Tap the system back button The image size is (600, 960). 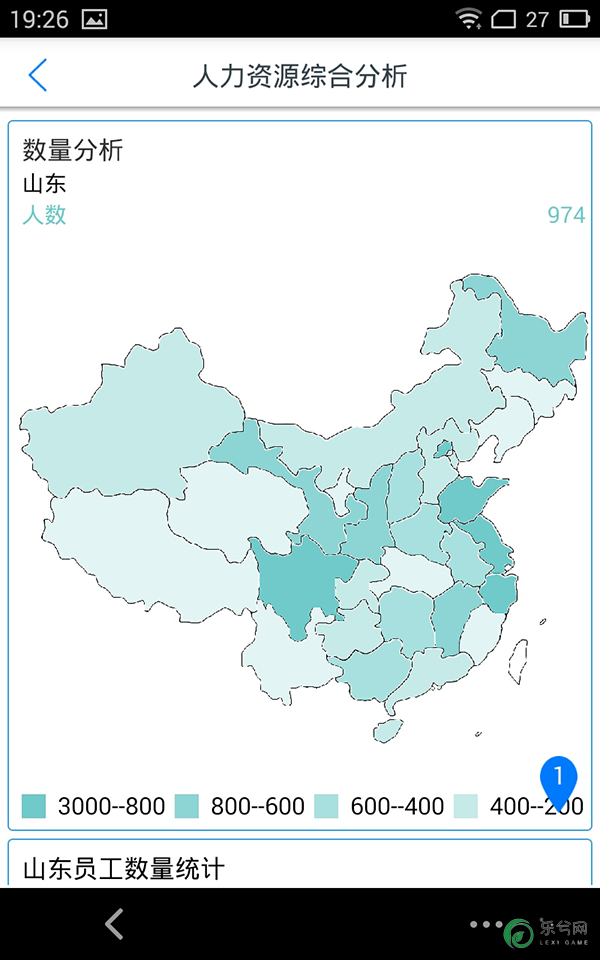coord(115,924)
